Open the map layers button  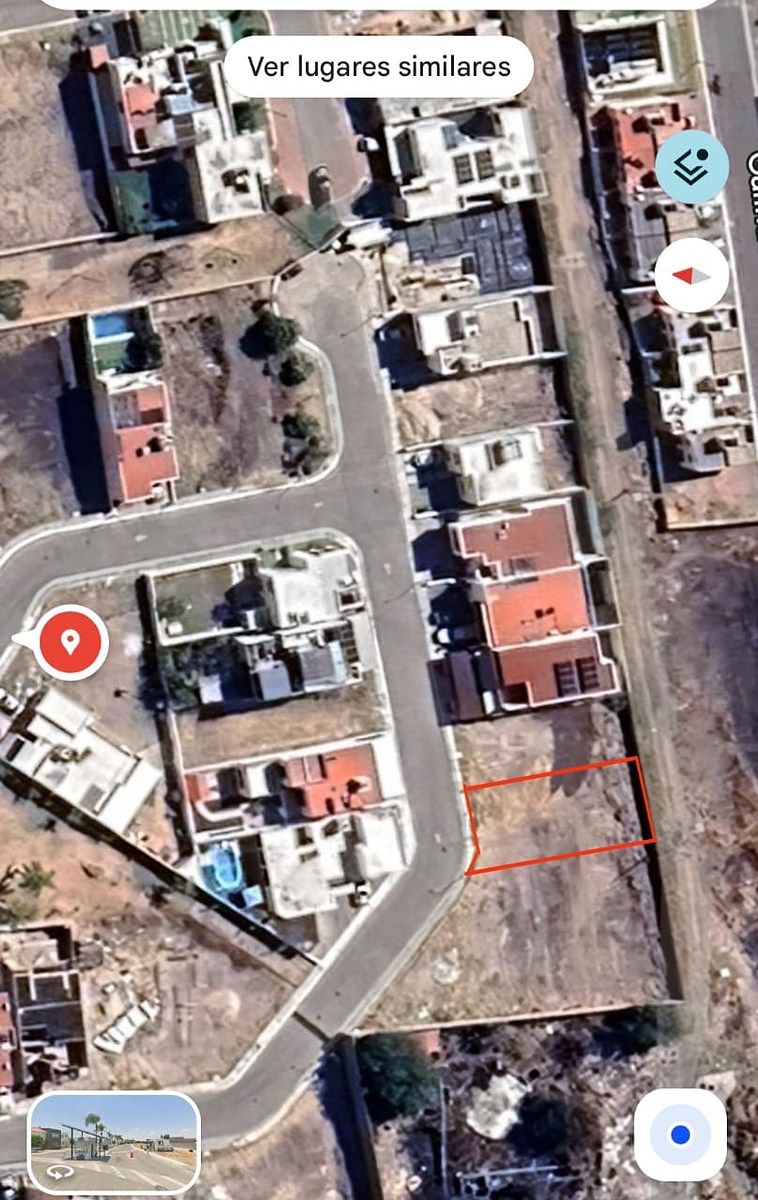pos(692,167)
